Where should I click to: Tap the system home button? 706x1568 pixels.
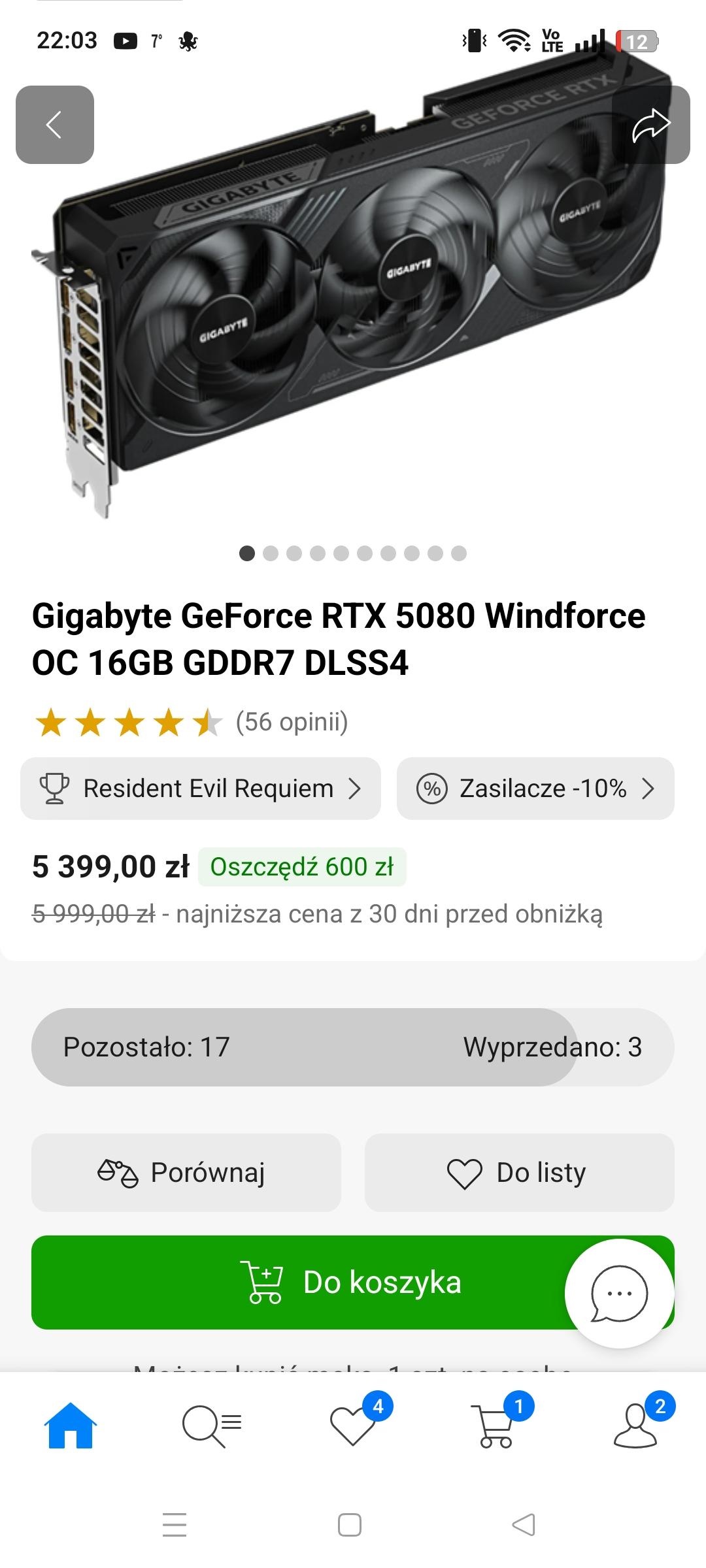click(350, 1525)
